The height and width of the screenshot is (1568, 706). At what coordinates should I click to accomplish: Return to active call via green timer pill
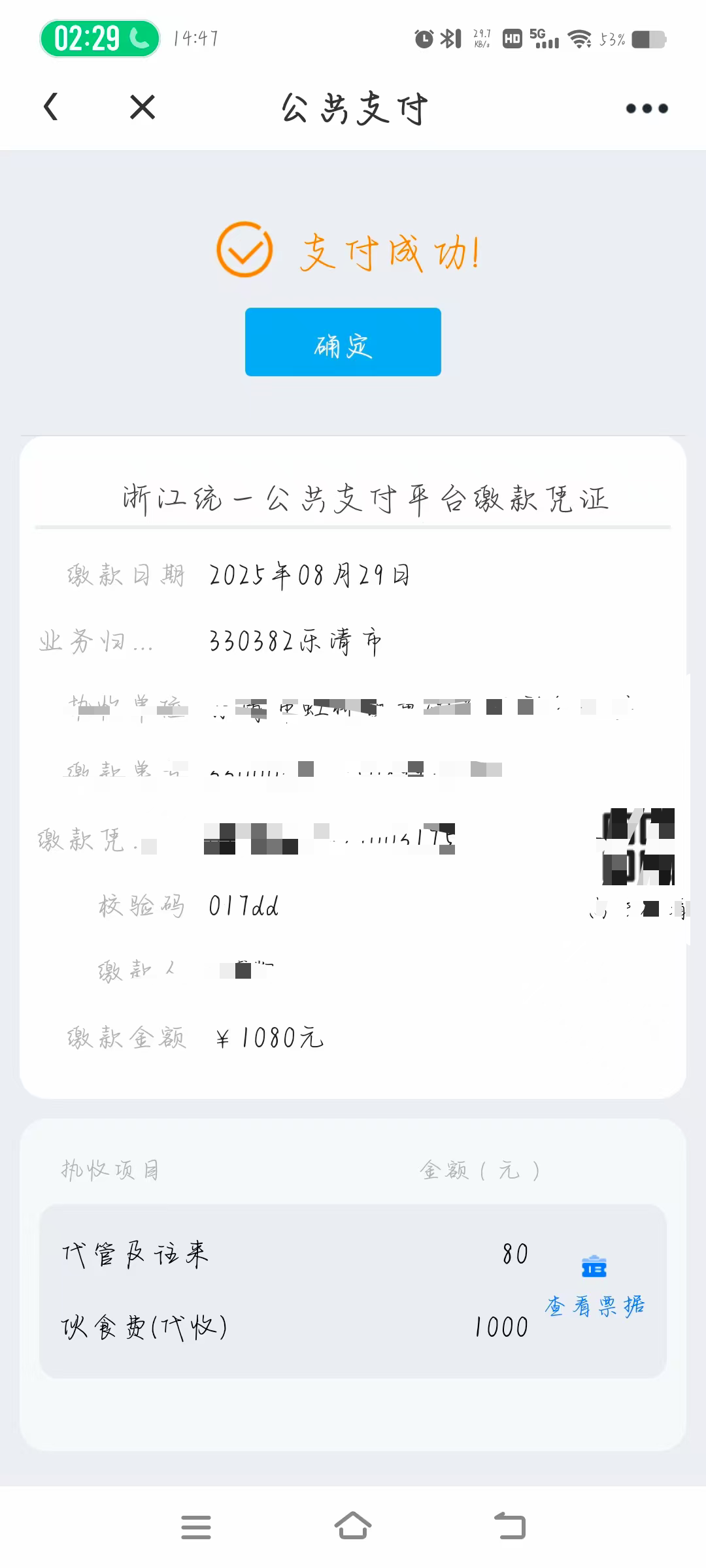click(100, 39)
